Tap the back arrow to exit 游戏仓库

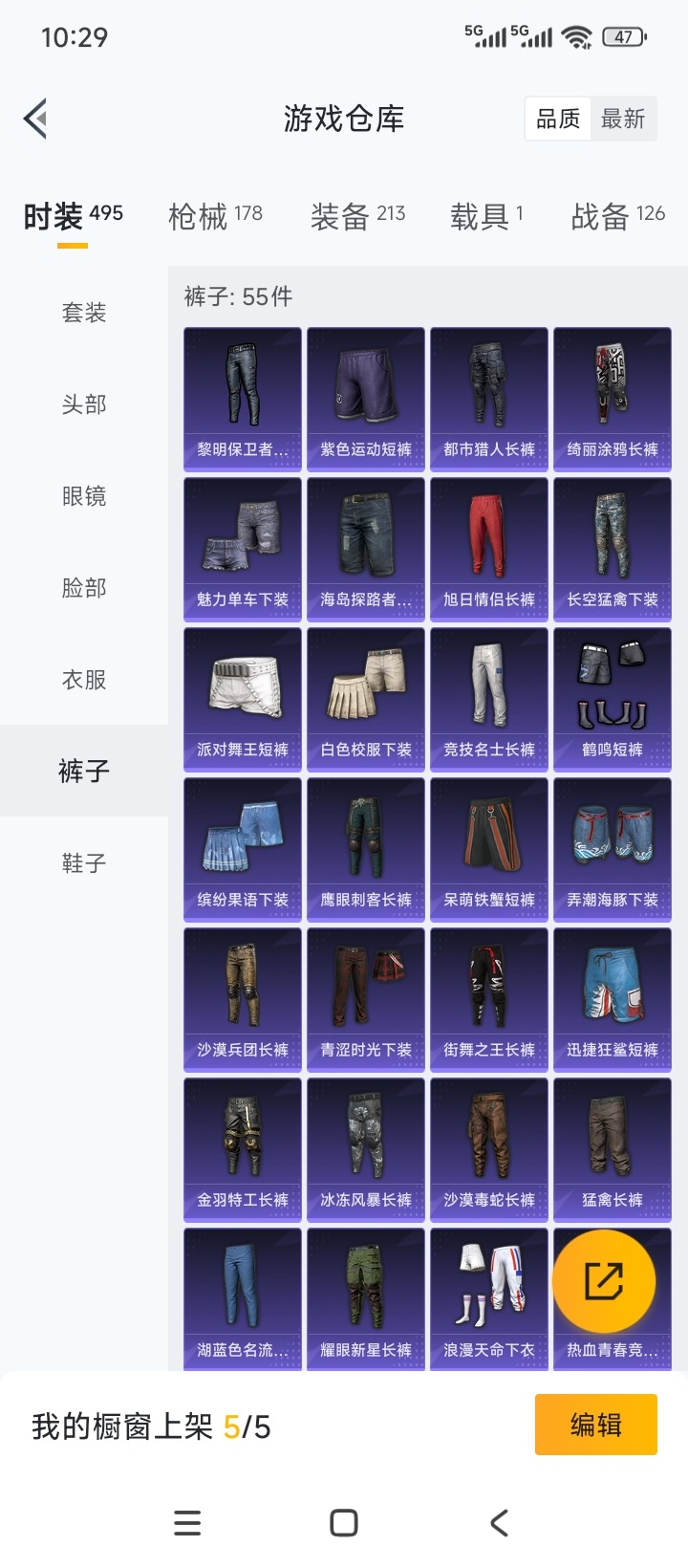[34, 118]
